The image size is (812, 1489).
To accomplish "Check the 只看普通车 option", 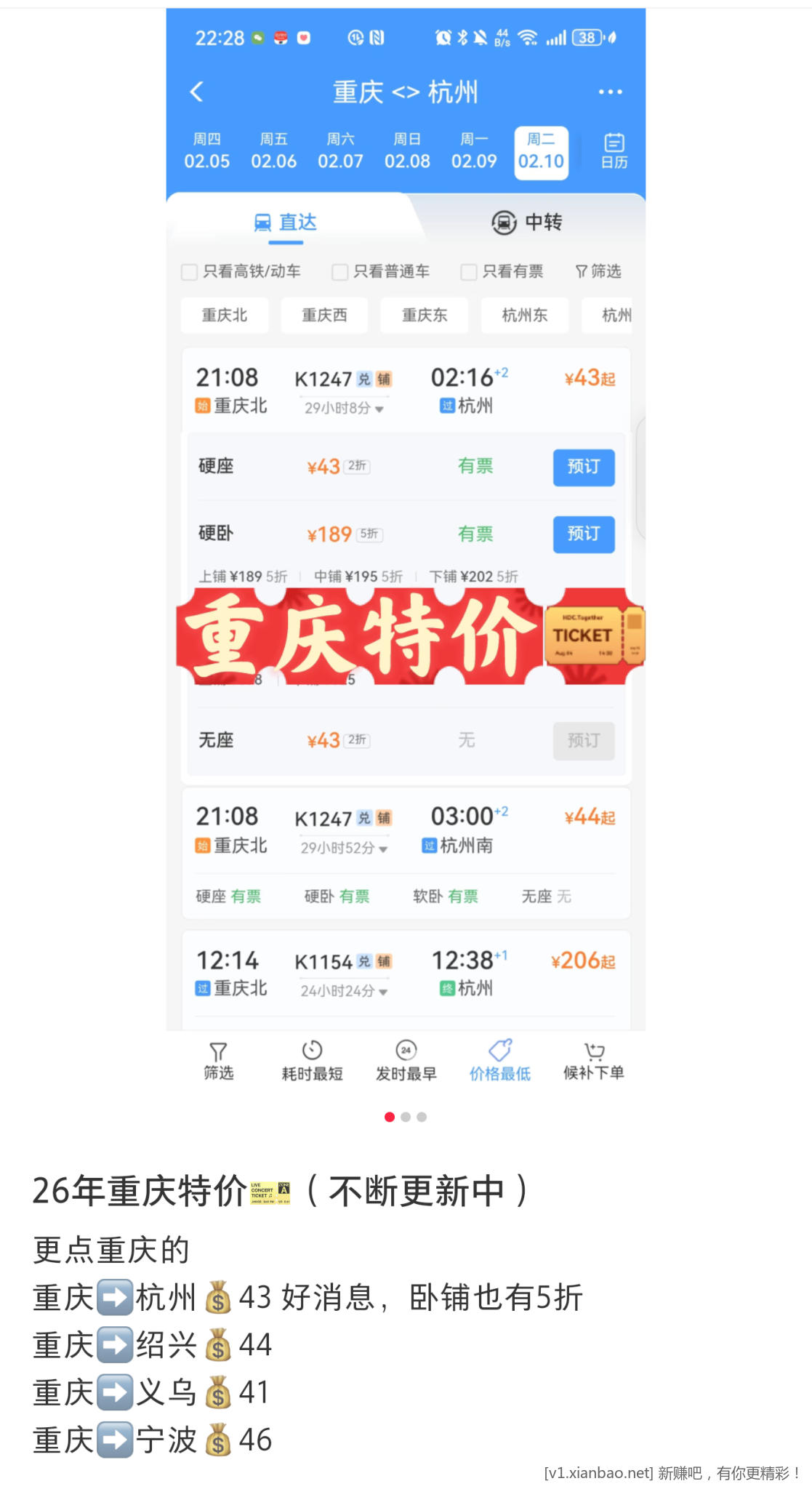I will click(x=339, y=272).
